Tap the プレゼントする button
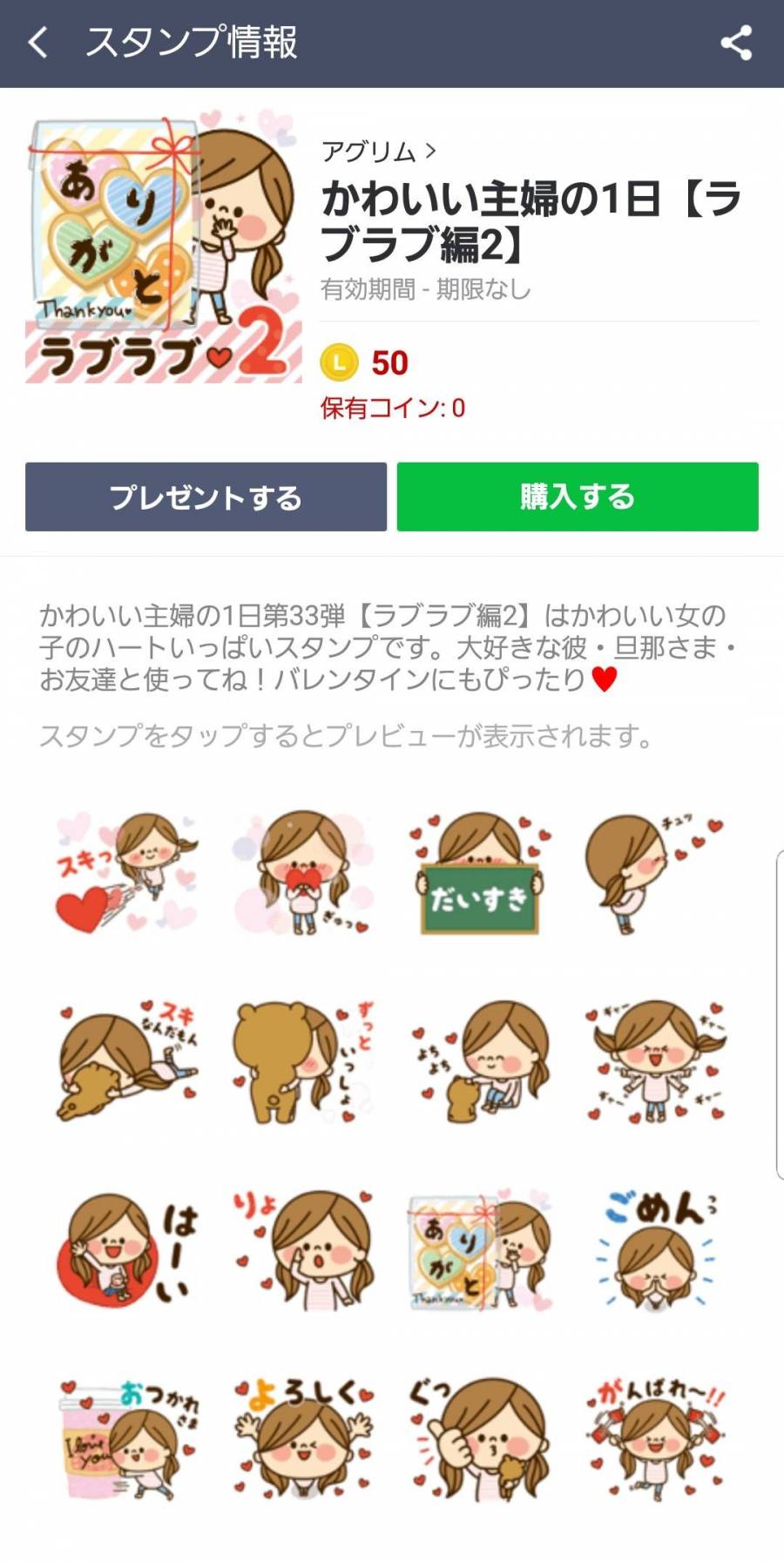Screen dimensions: 784x1562 [x=206, y=497]
